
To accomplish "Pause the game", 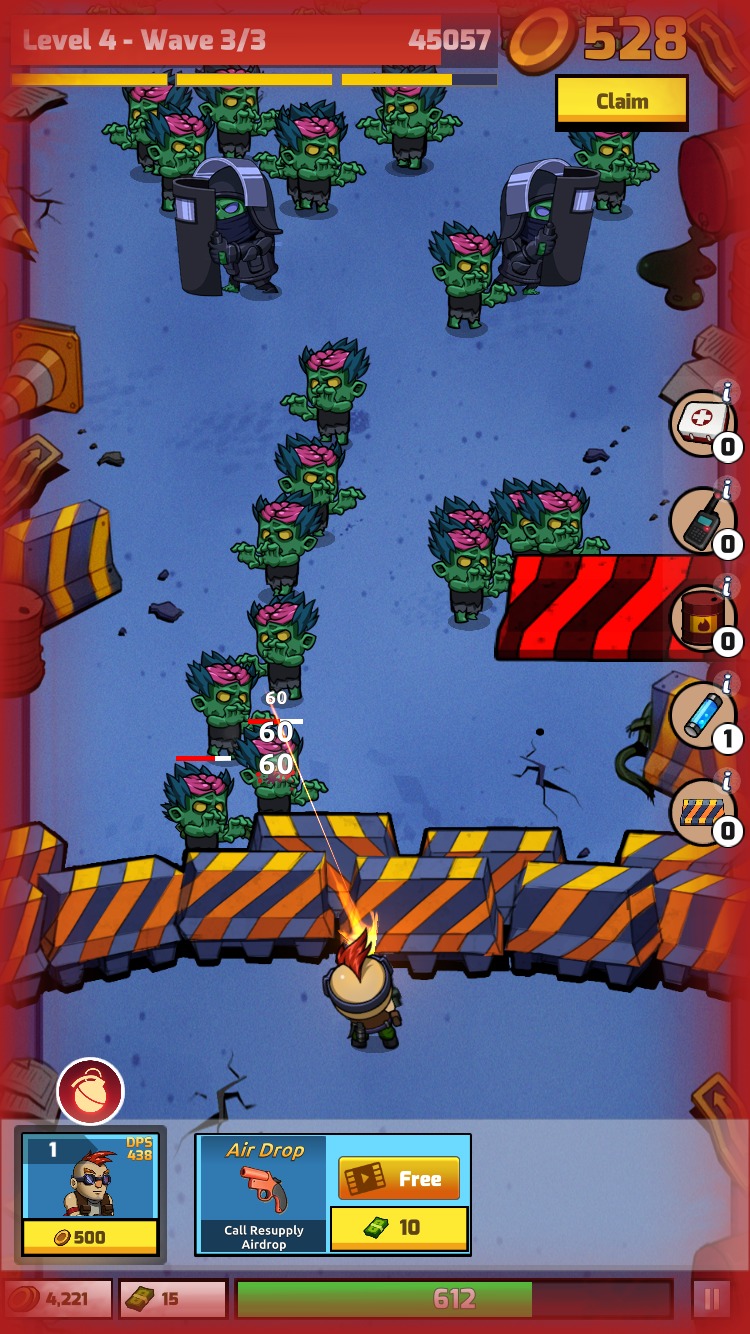I will click(x=711, y=1299).
